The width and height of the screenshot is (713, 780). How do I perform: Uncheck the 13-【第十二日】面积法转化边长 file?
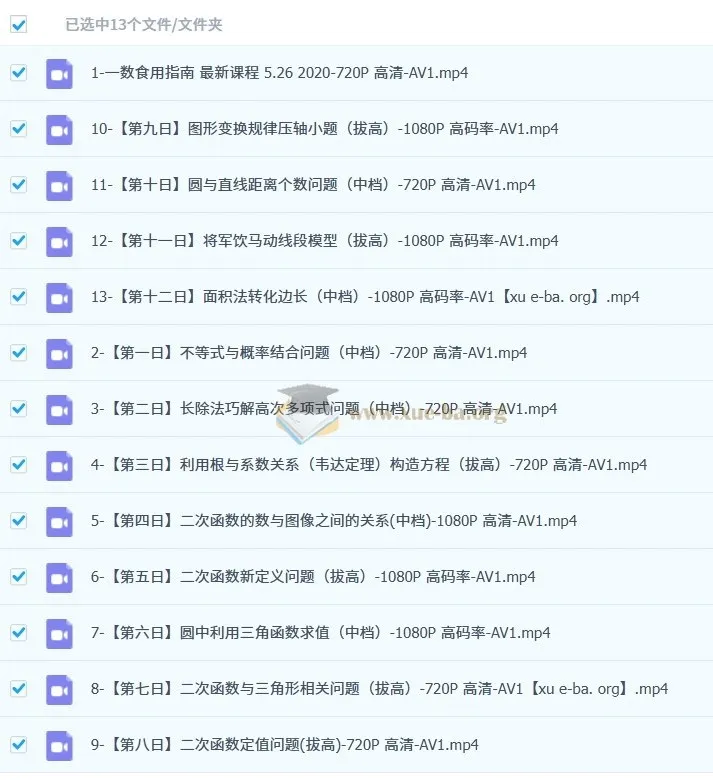(18, 297)
